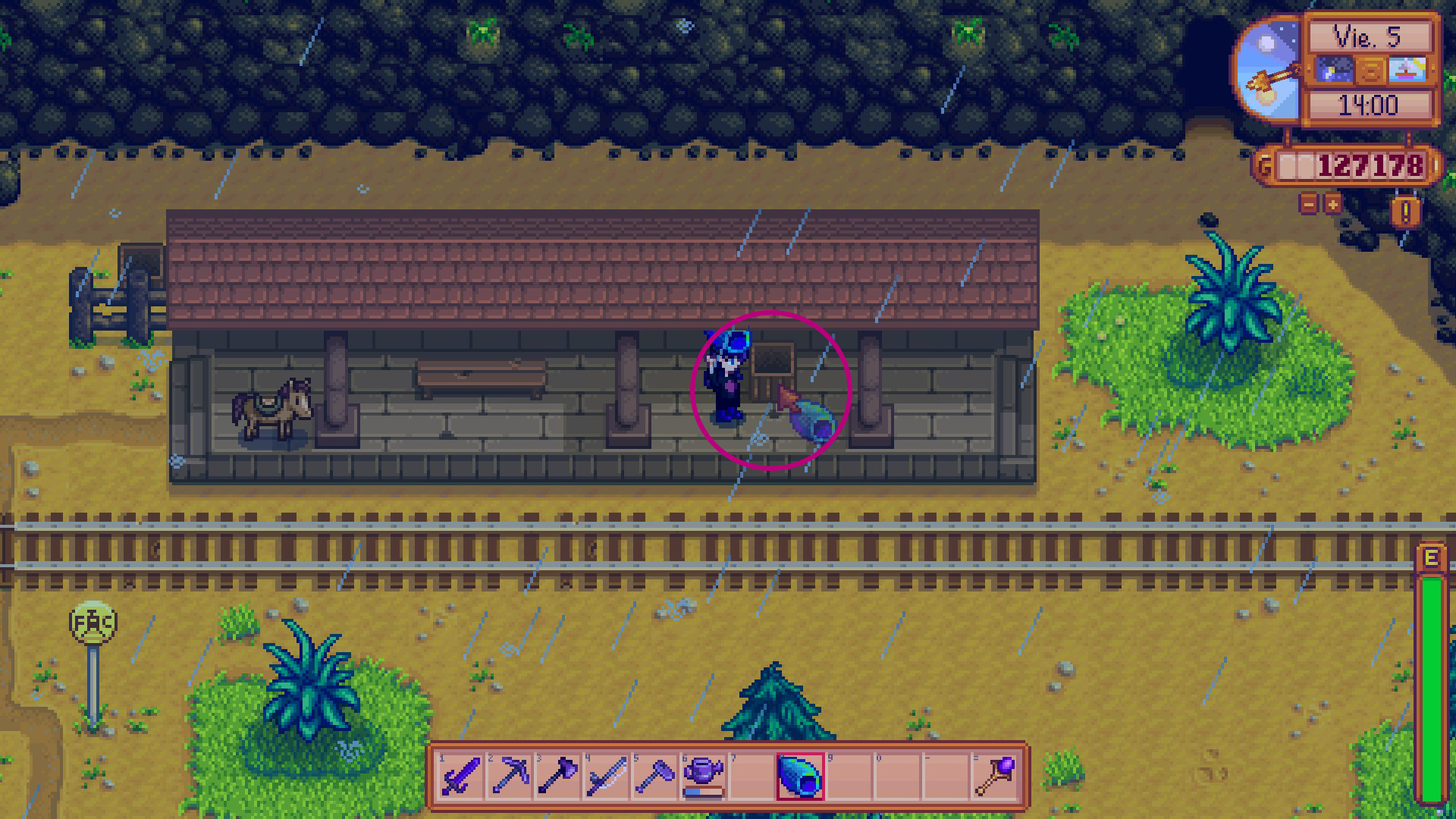The image size is (1456, 819).
Task: Select the sword in hotbar slot 1
Action: pyautogui.click(x=461, y=777)
